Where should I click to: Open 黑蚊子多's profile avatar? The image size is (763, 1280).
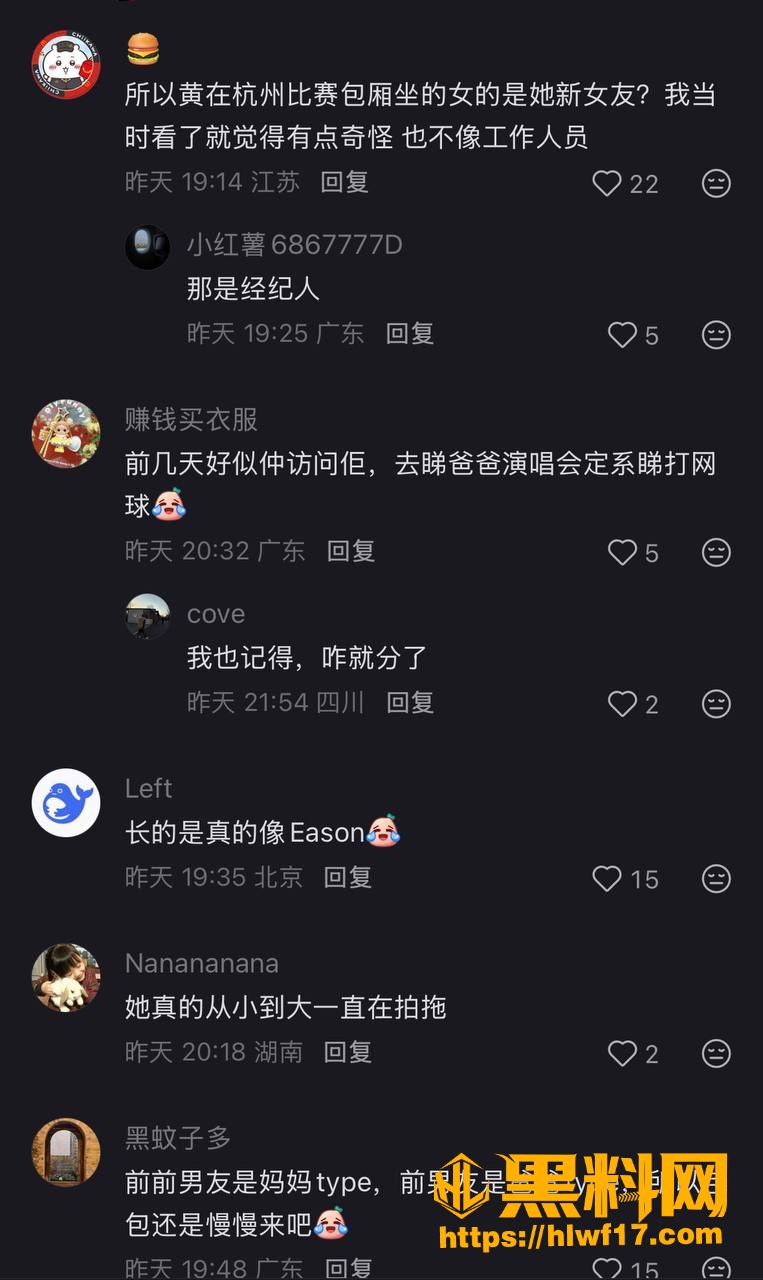[x=66, y=1152]
